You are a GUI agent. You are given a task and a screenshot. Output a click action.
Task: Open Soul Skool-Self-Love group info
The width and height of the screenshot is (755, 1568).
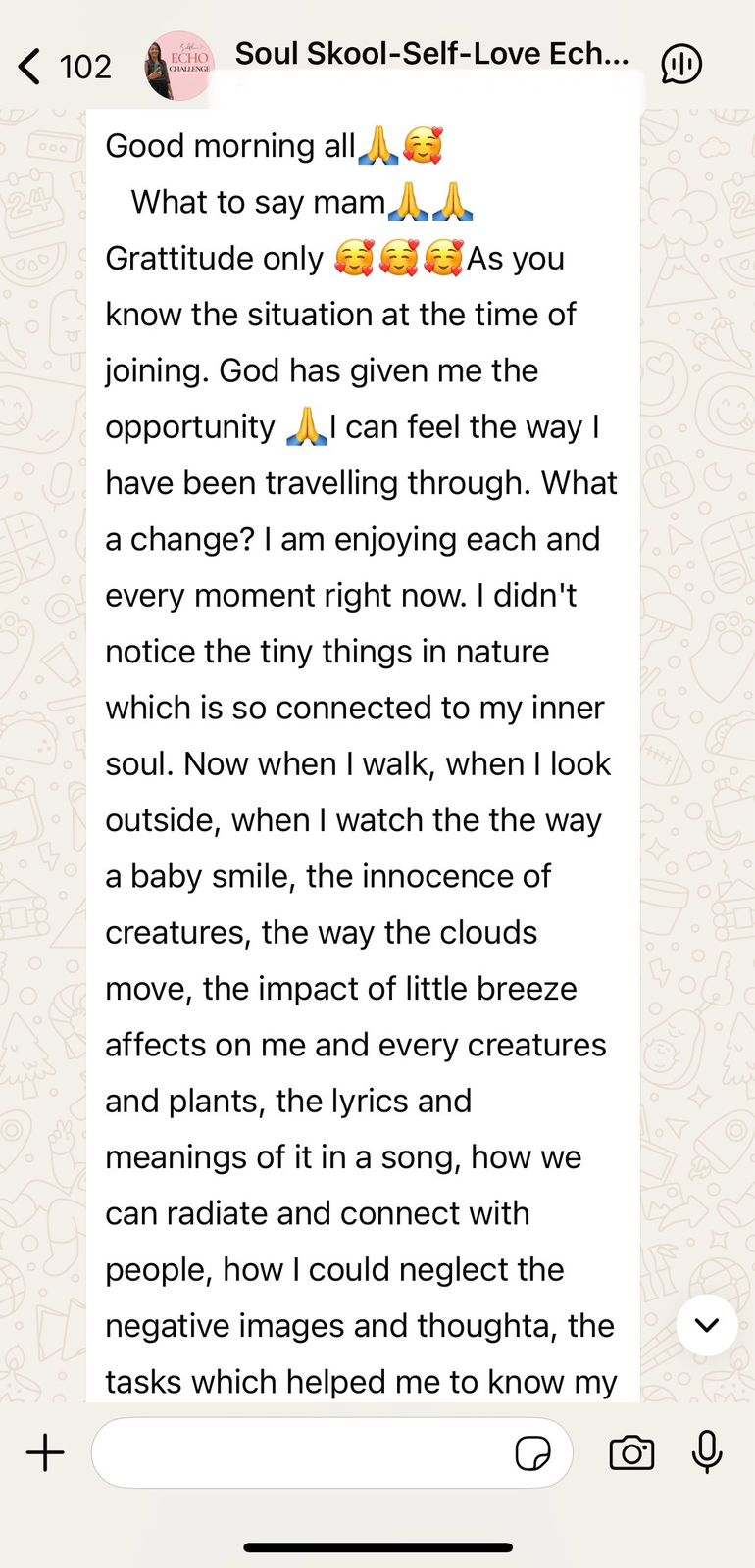click(431, 54)
